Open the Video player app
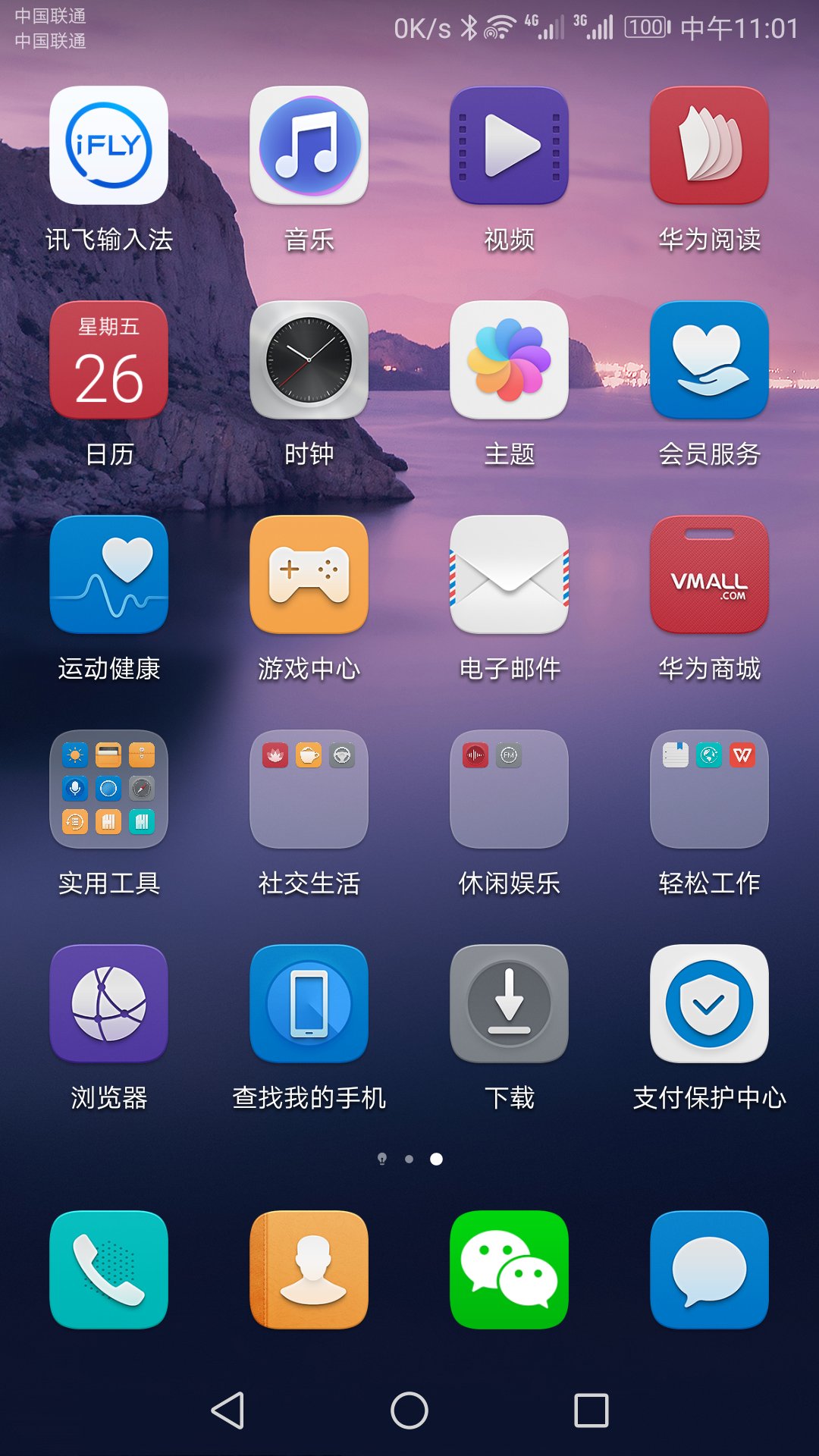Screen dimensions: 819x1456 coord(509,146)
